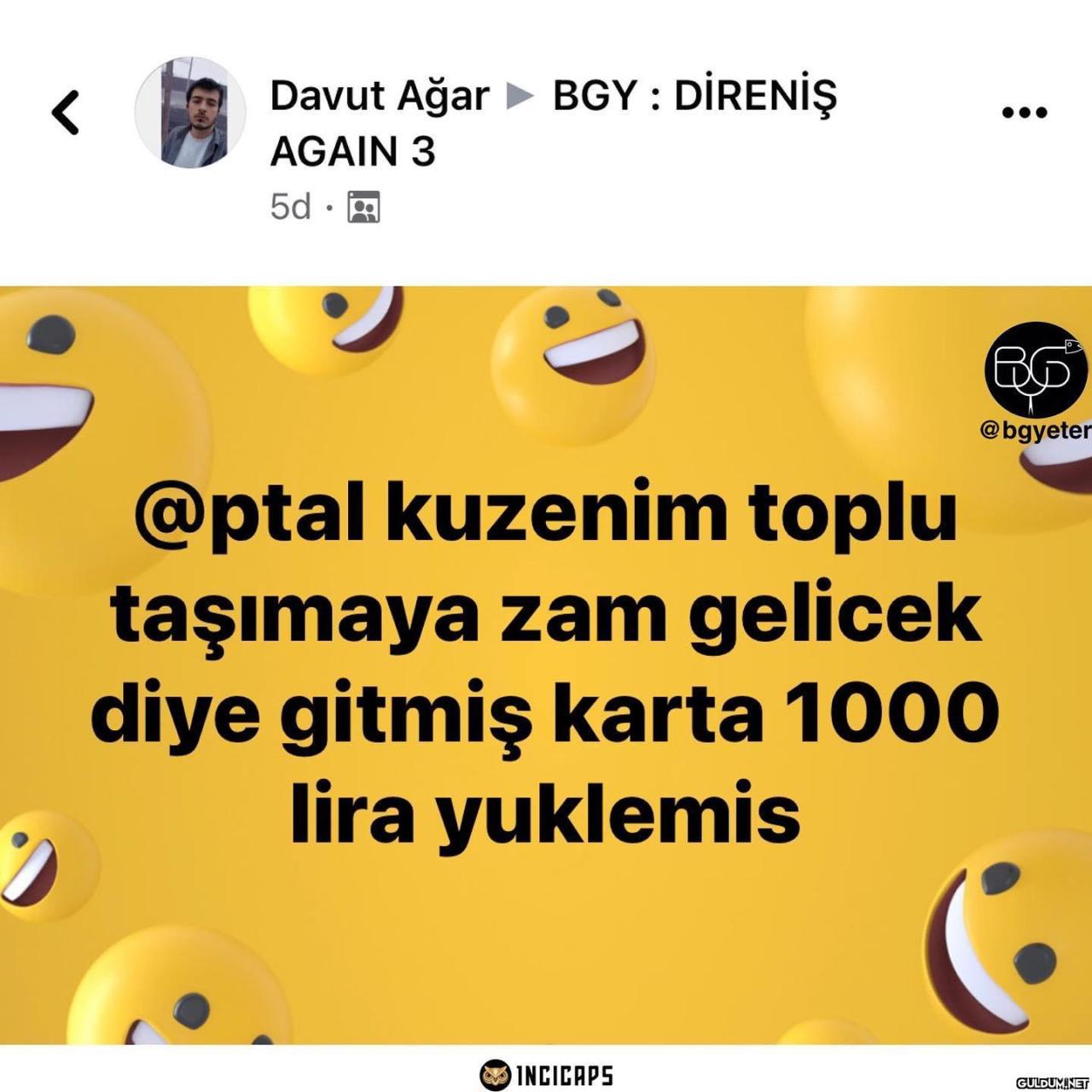Screen dimensions: 1092x1092
Task: Visit Davut Ağar's profile via name
Action: [x=380, y=96]
